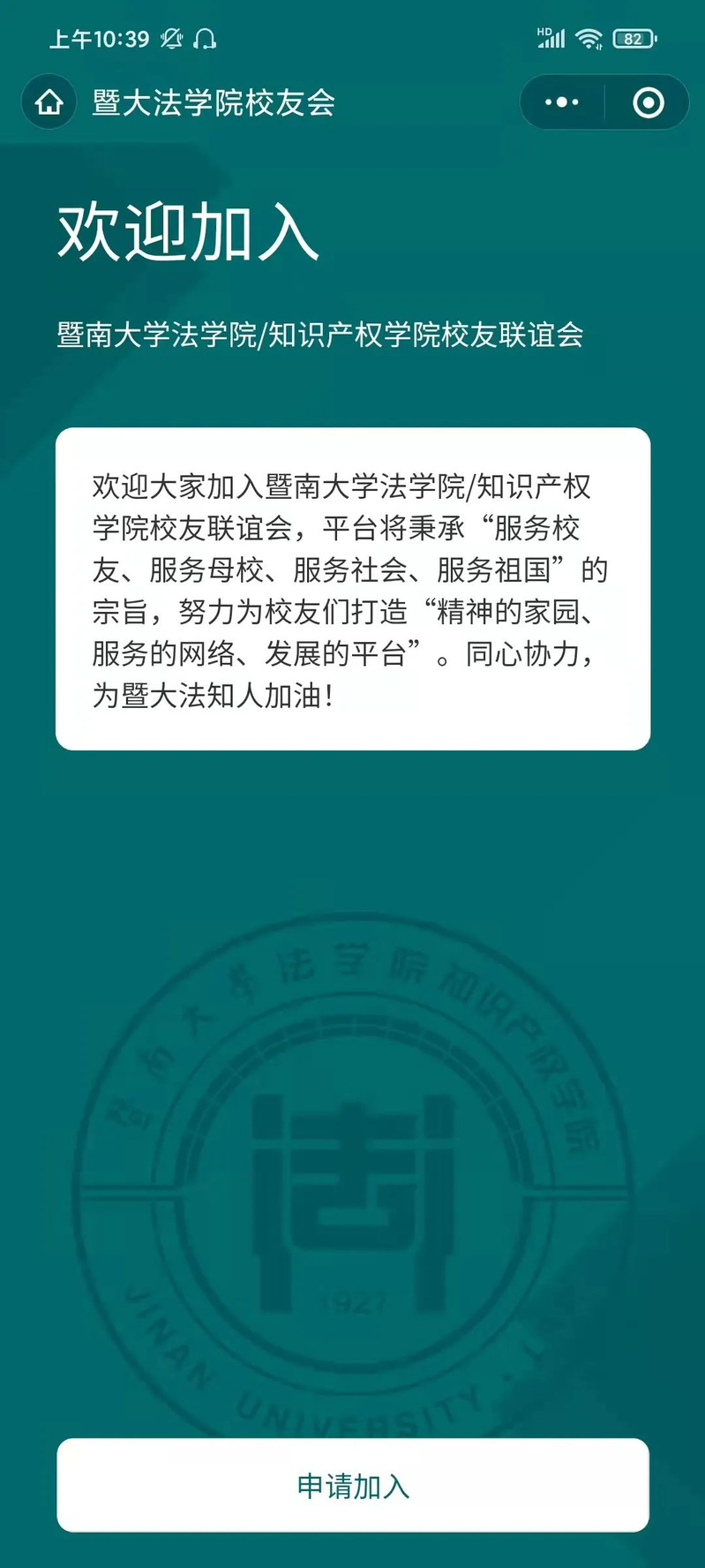Close the mini program via circle icon

649,102
